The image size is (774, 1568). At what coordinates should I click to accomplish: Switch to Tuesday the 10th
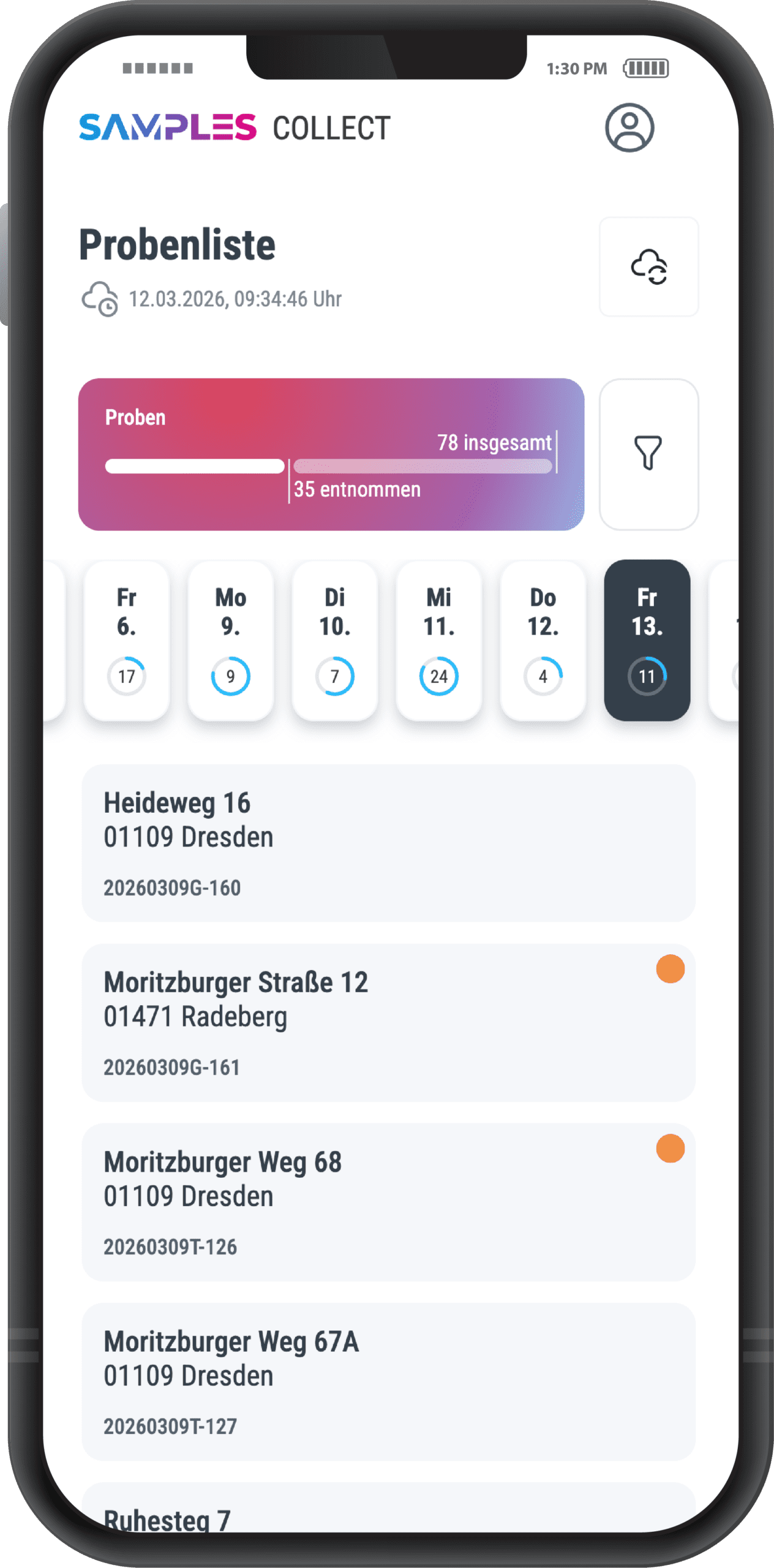(335, 640)
